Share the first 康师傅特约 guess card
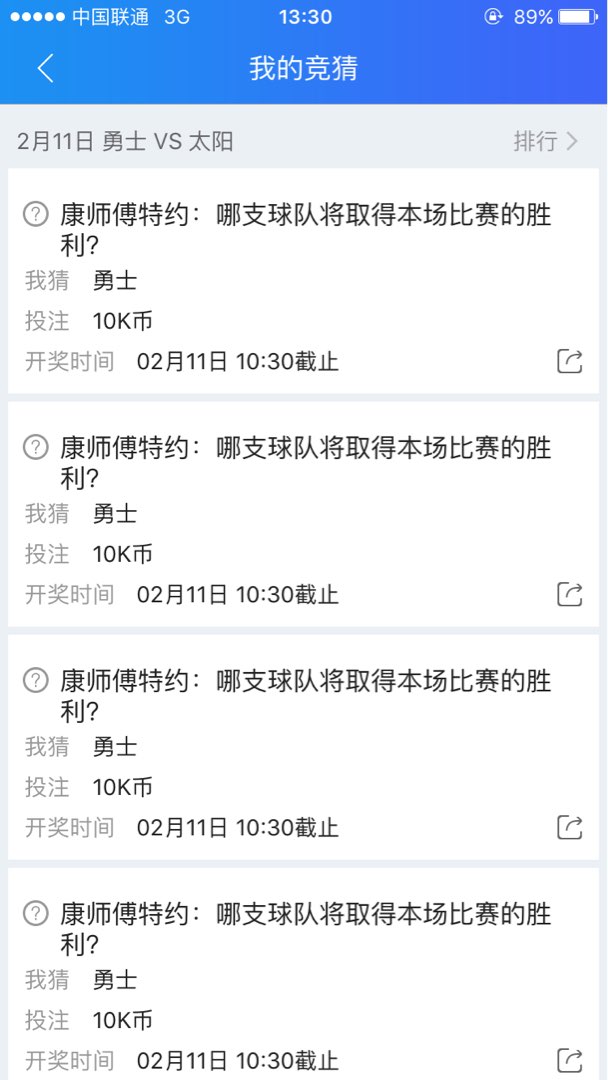The height and width of the screenshot is (1080, 608). 569,361
